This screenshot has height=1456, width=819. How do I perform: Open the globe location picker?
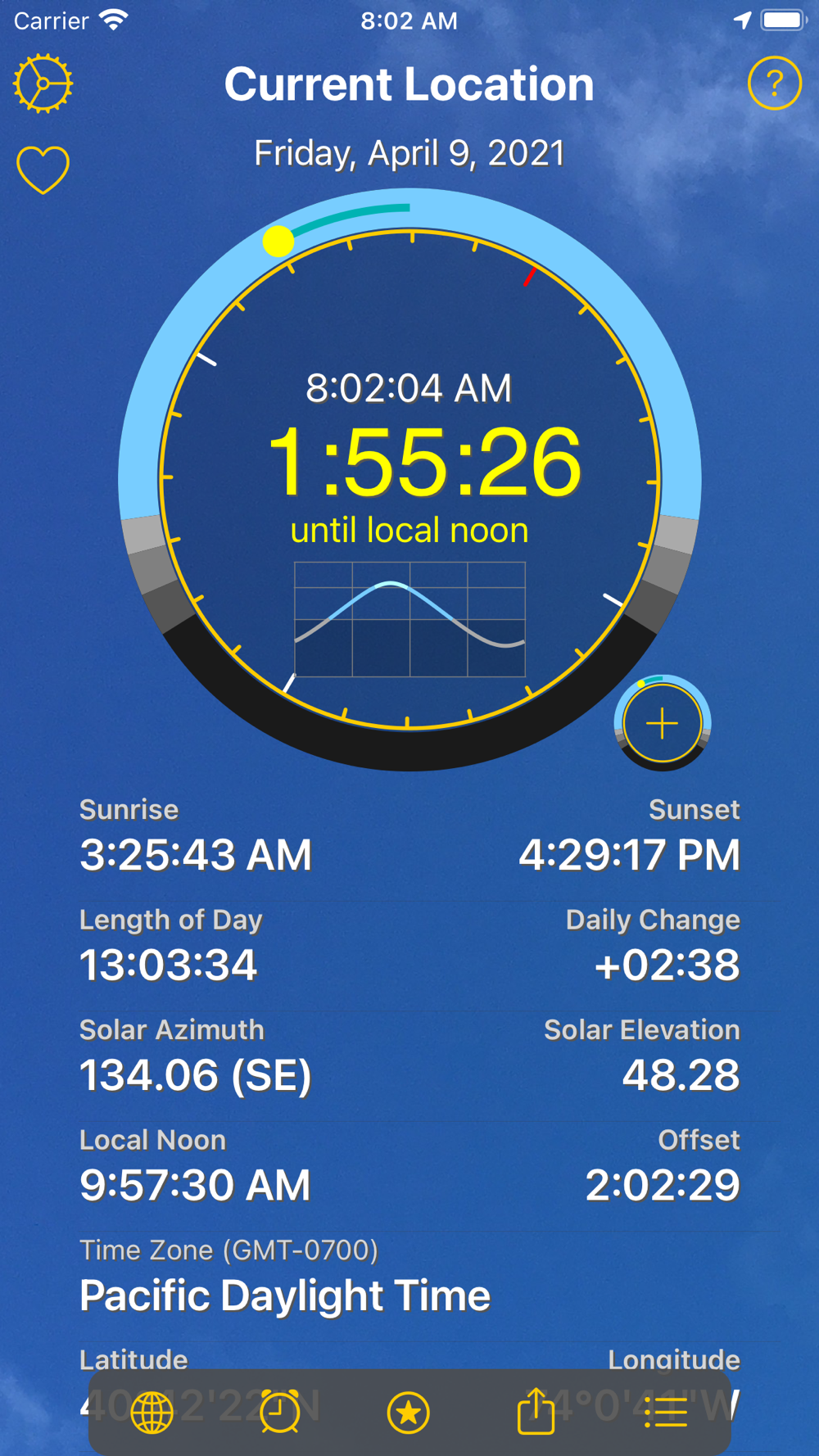point(152,1412)
